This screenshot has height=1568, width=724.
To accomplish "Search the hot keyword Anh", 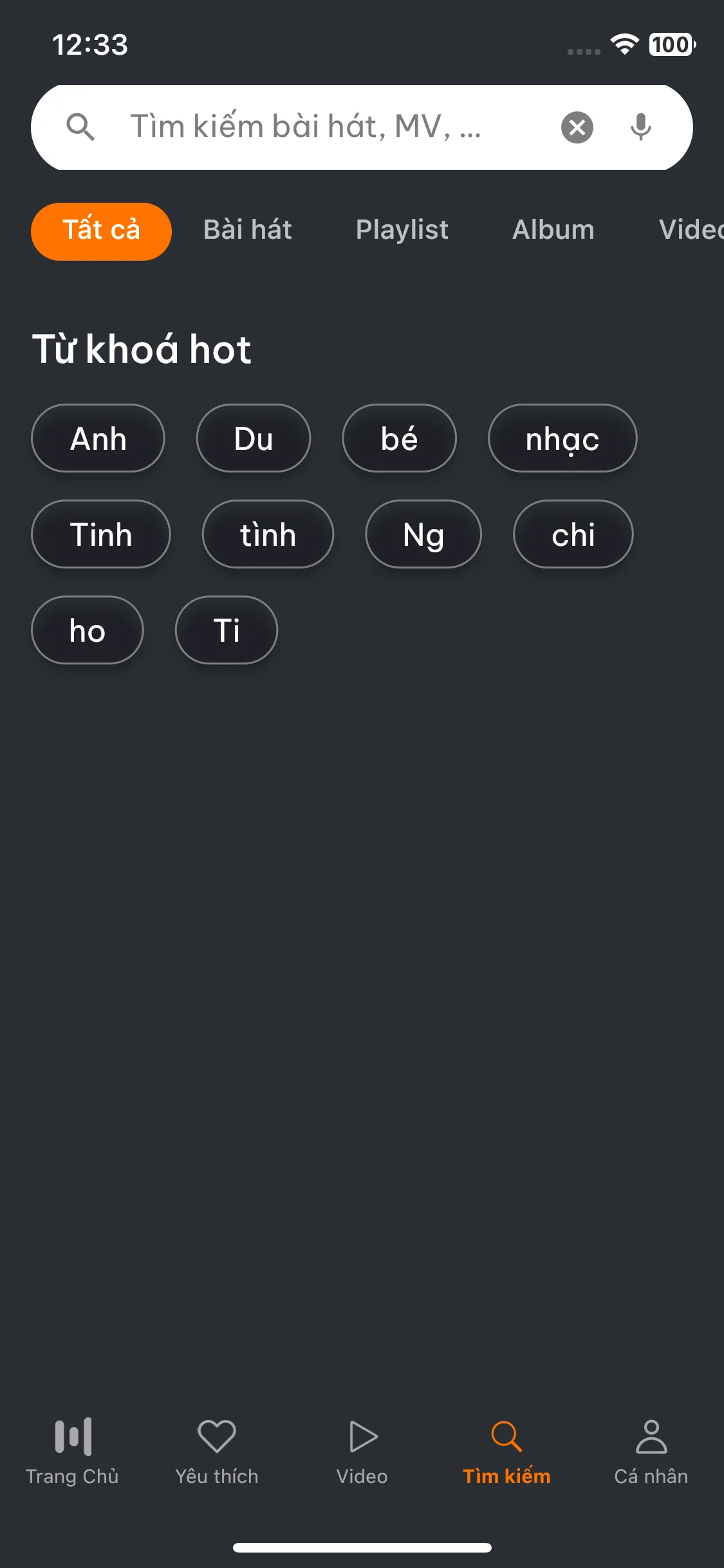I will click(98, 438).
